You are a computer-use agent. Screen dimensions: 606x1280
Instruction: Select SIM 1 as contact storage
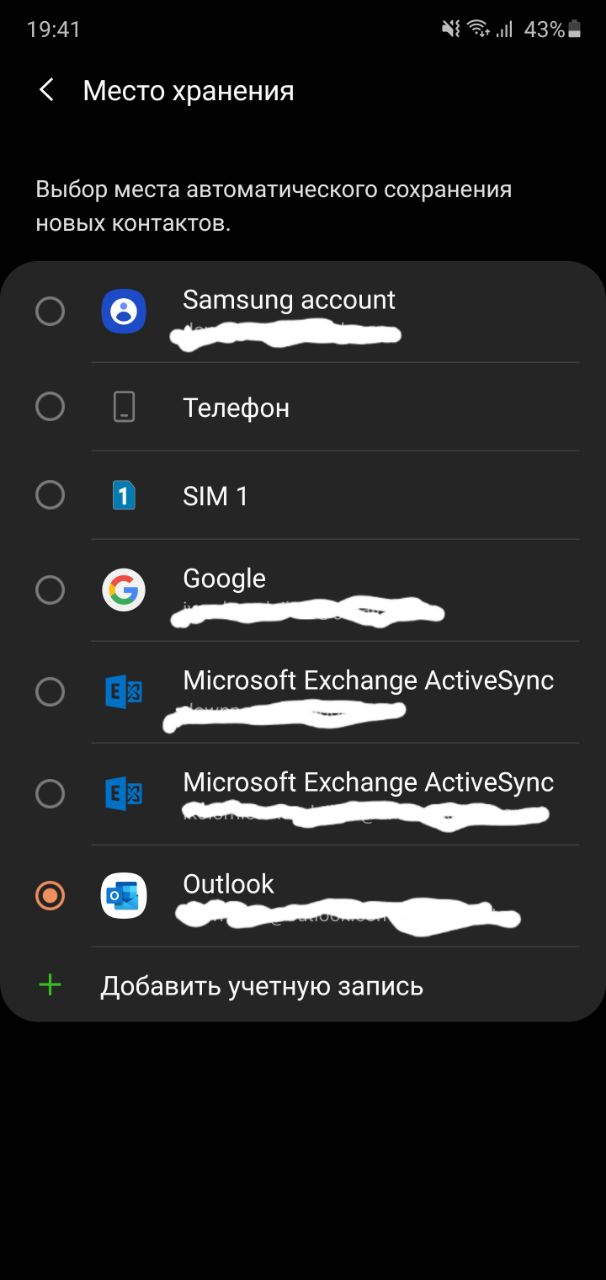(x=303, y=495)
